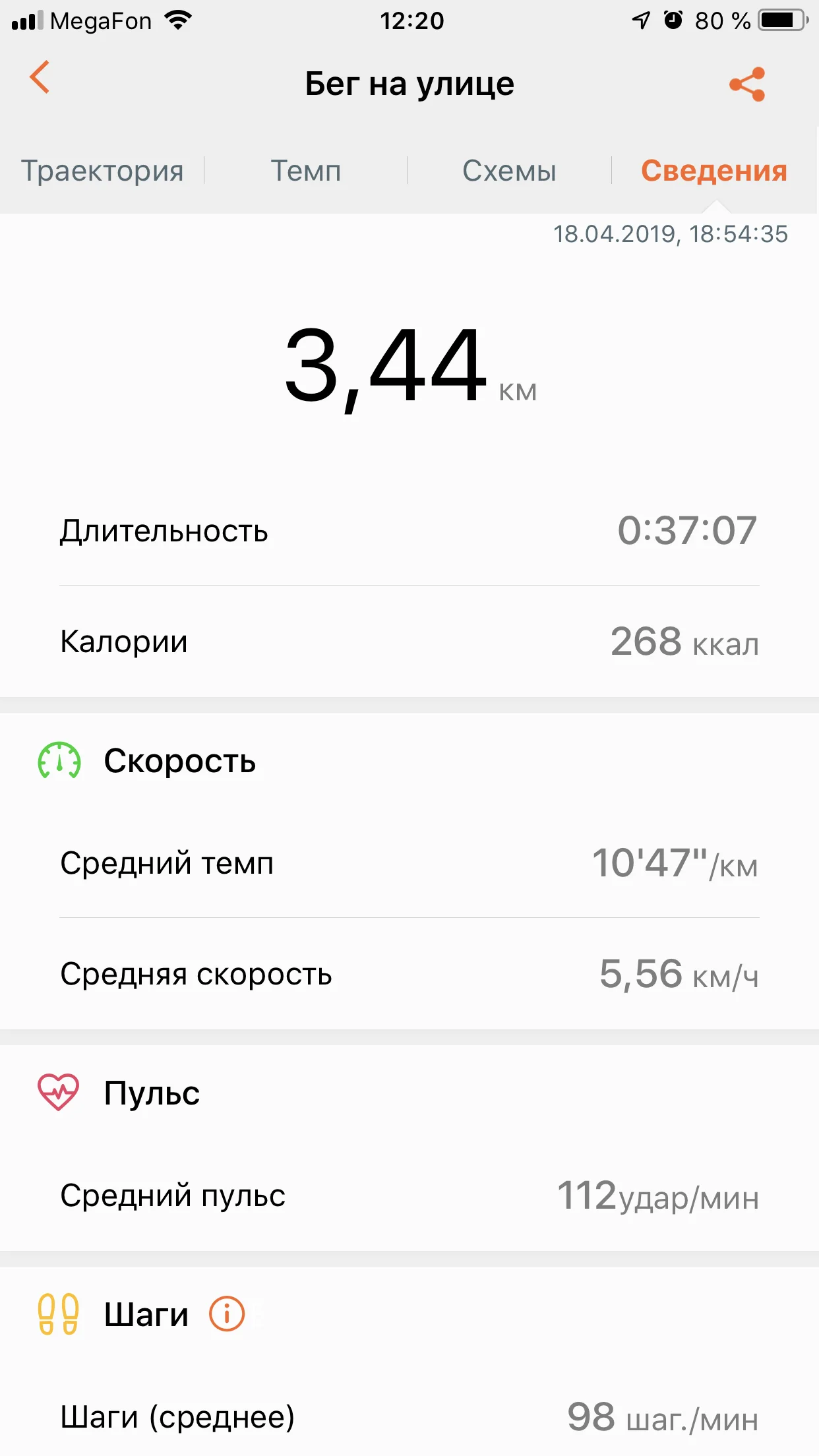This screenshot has height=1456, width=819.
Task: Select the Схемы tab
Action: click(x=509, y=171)
